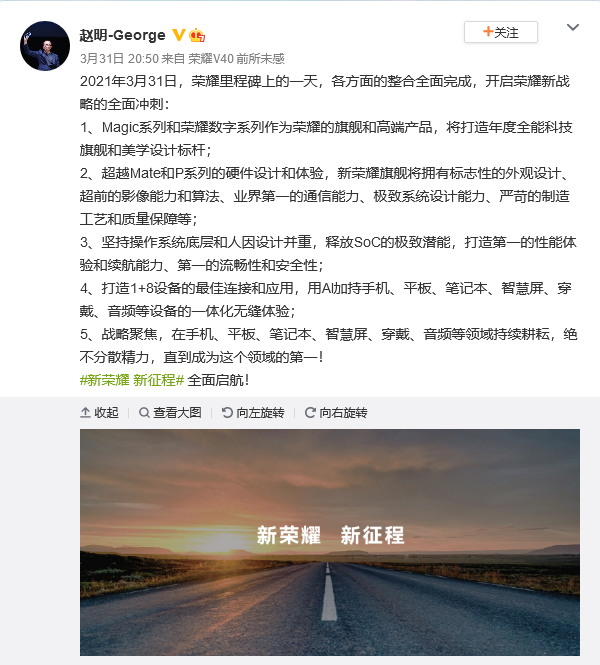Rotate the image left with 向左旋转
This screenshot has width=600, height=665.
point(253,412)
